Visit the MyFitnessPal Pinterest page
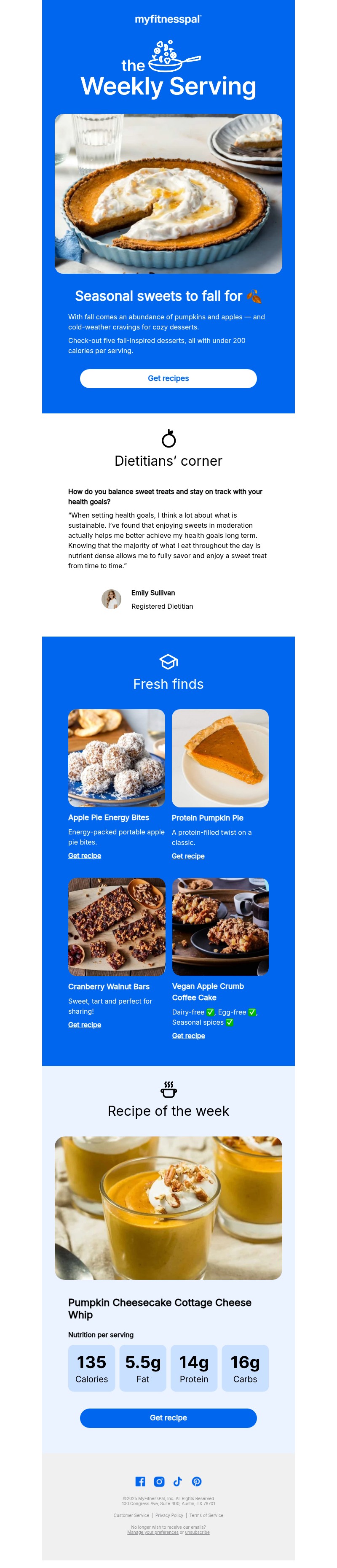The height and width of the screenshot is (1568, 337). click(x=196, y=1482)
